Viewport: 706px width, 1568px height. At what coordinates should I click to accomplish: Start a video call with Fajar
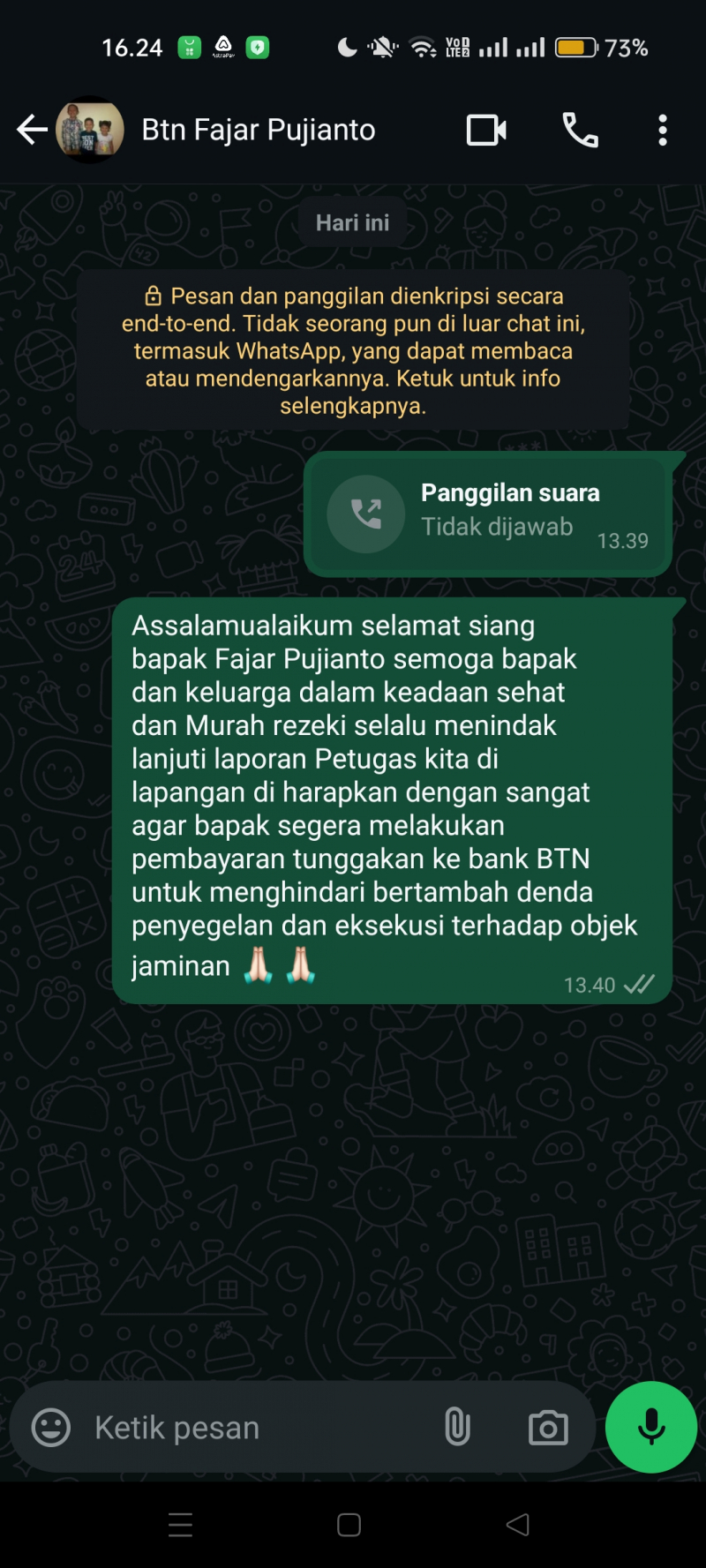486,131
